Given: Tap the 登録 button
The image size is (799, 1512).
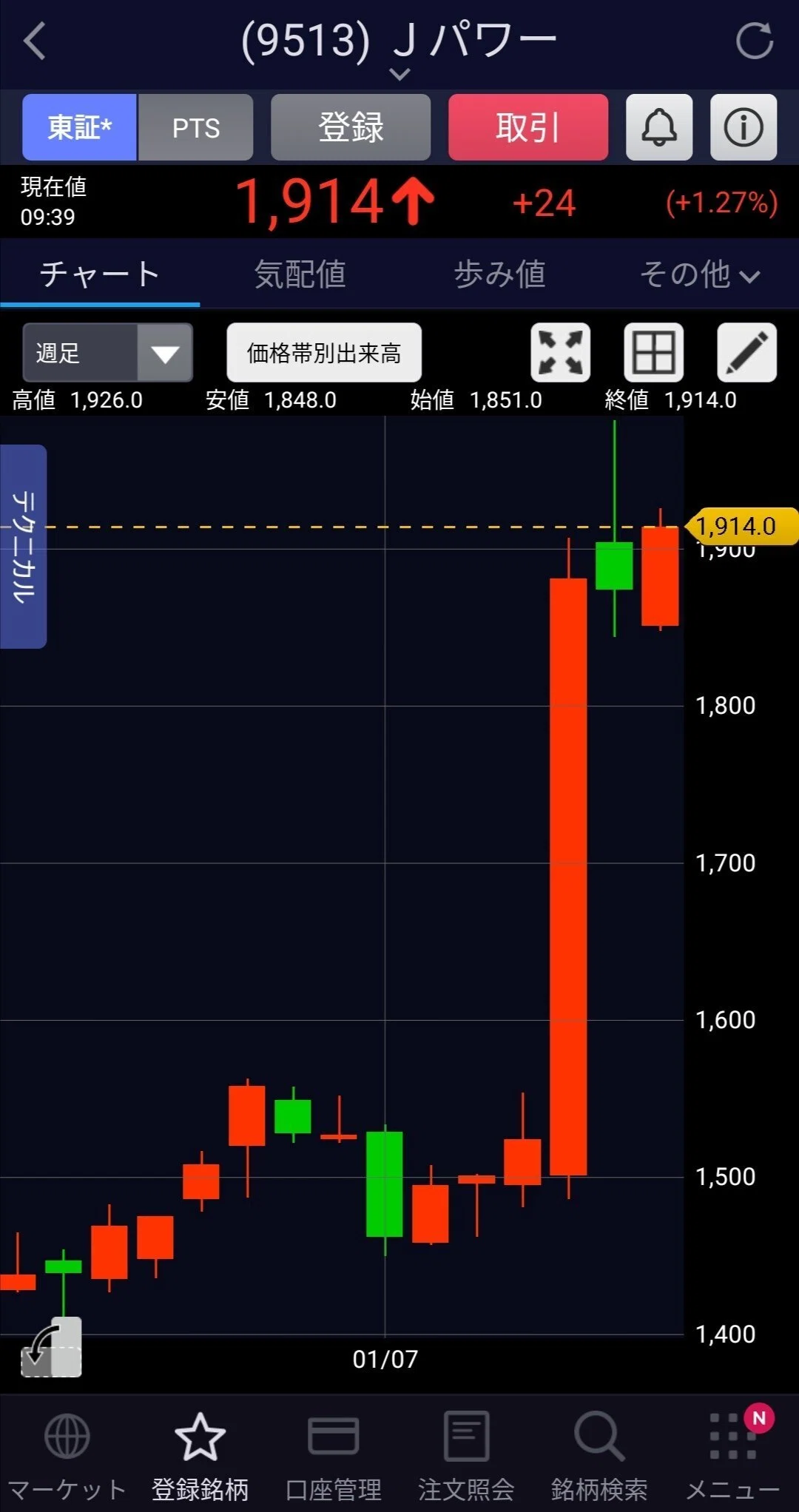Looking at the screenshot, I should click(x=351, y=127).
